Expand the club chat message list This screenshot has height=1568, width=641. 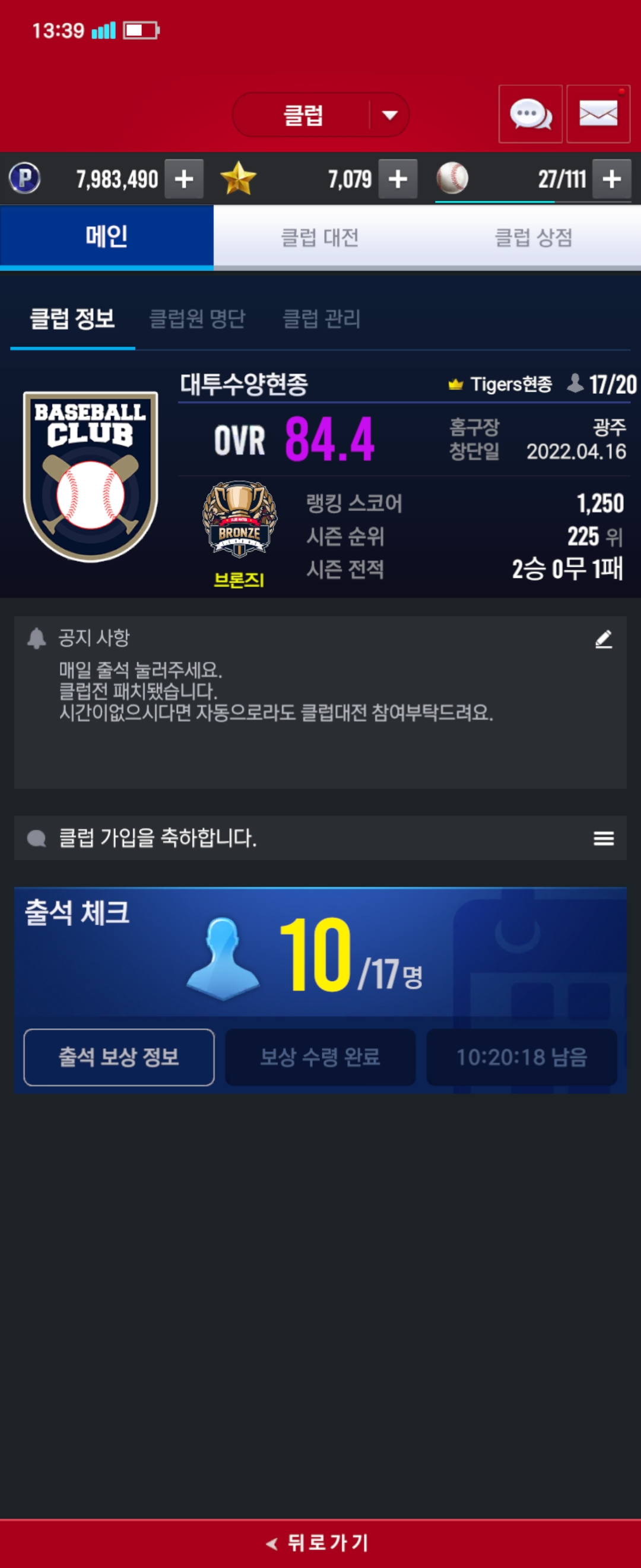coord(603,838)
